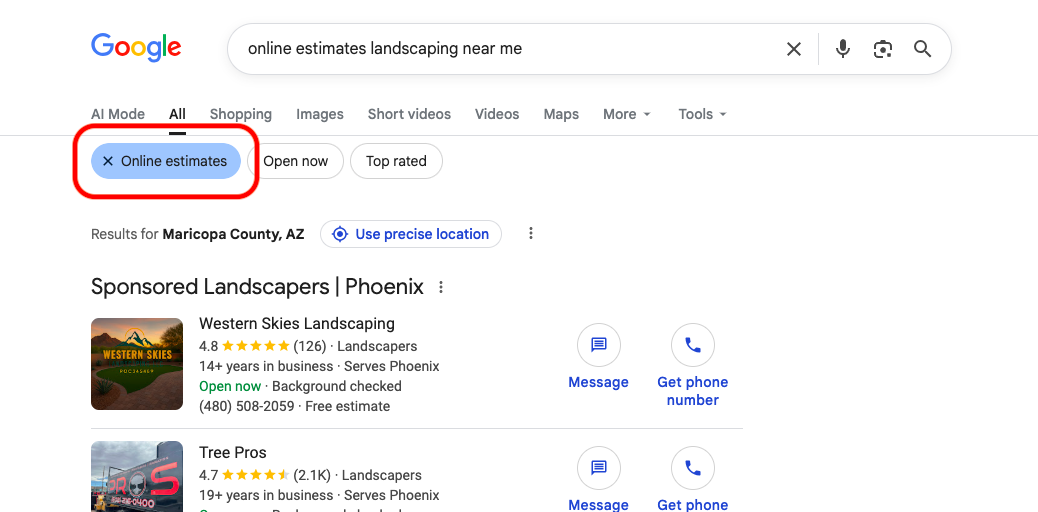1038x512 pixels.
Task: Switch to AI Mode tab
Action: pyautogui.click(x=118, y=114)
